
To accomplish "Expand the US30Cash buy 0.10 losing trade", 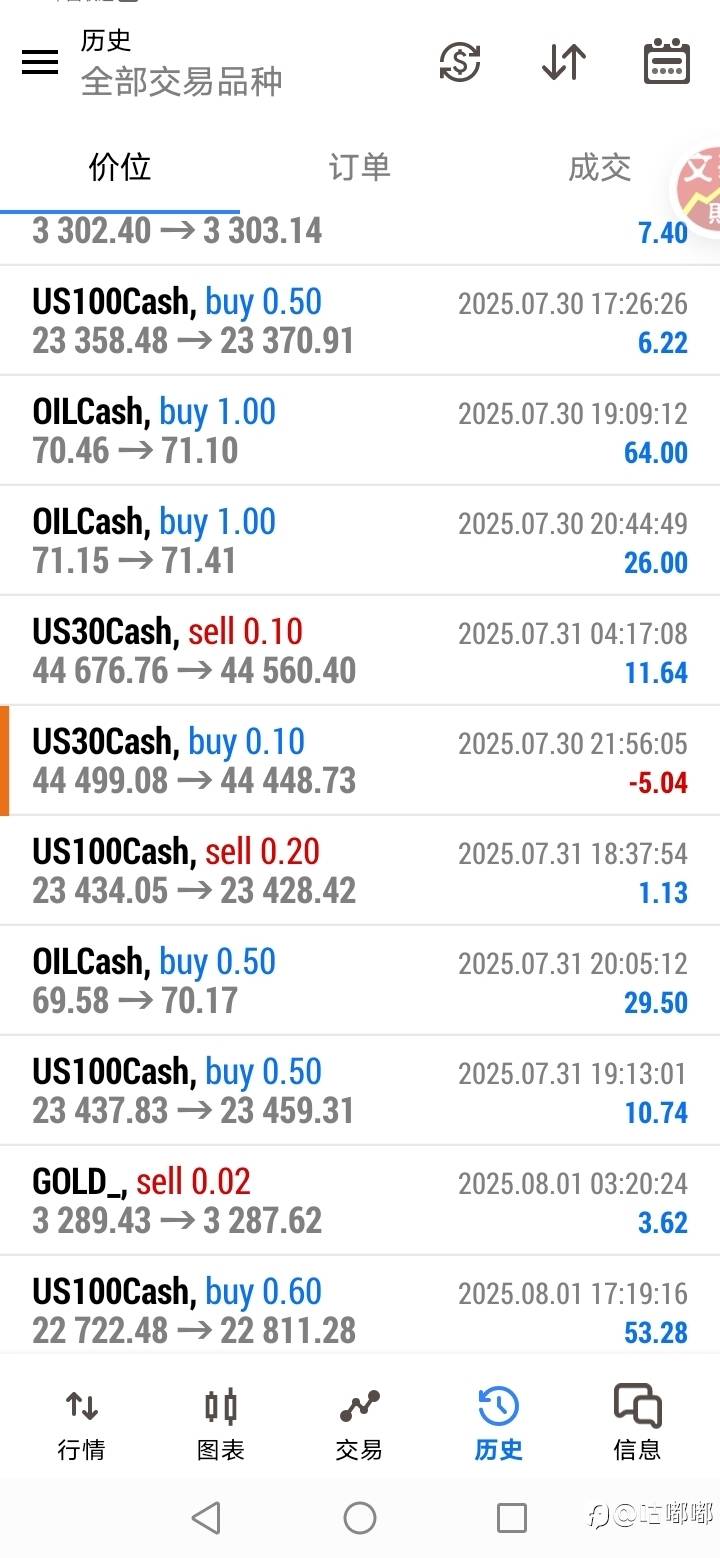I will [x=360, y=761].
